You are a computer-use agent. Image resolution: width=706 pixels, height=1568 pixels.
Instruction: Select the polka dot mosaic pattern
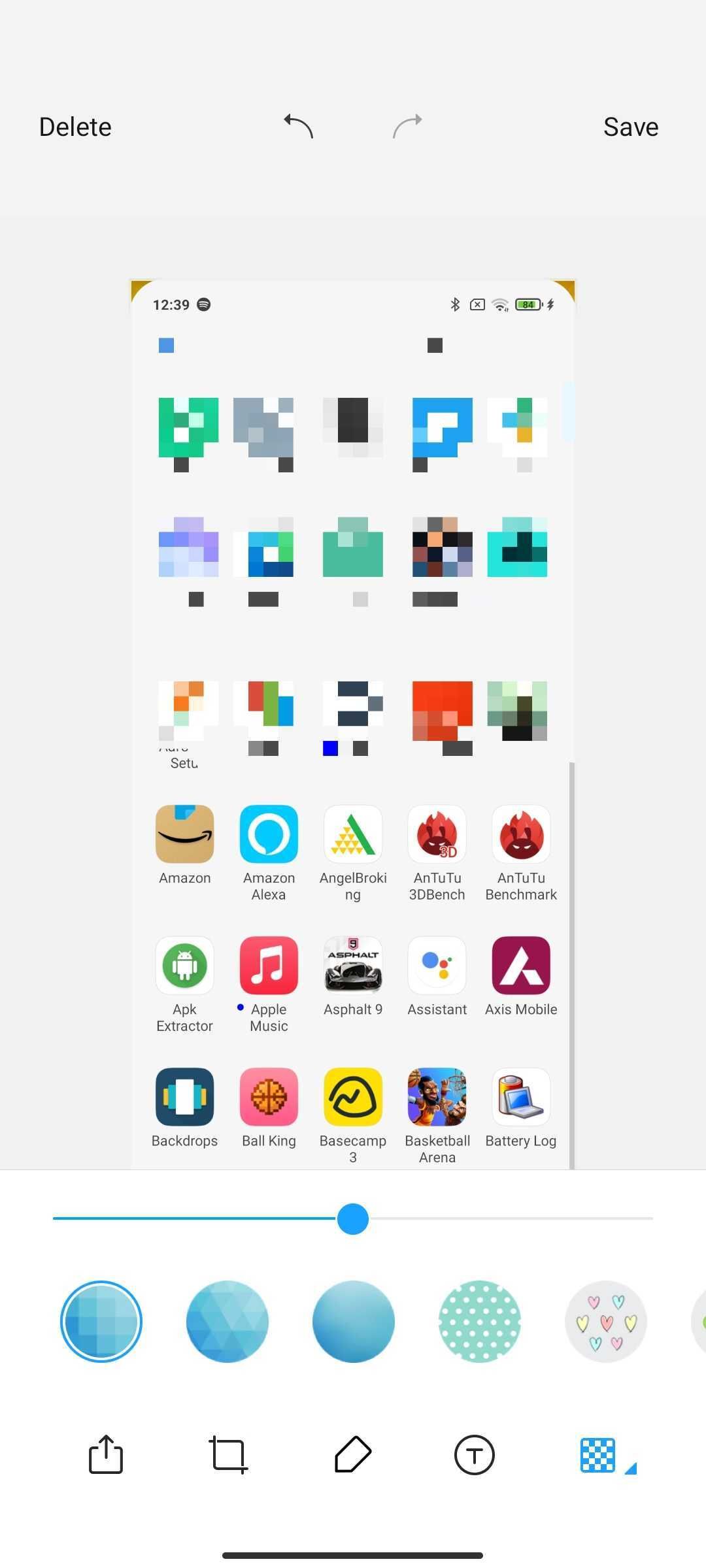[480, 1321]
